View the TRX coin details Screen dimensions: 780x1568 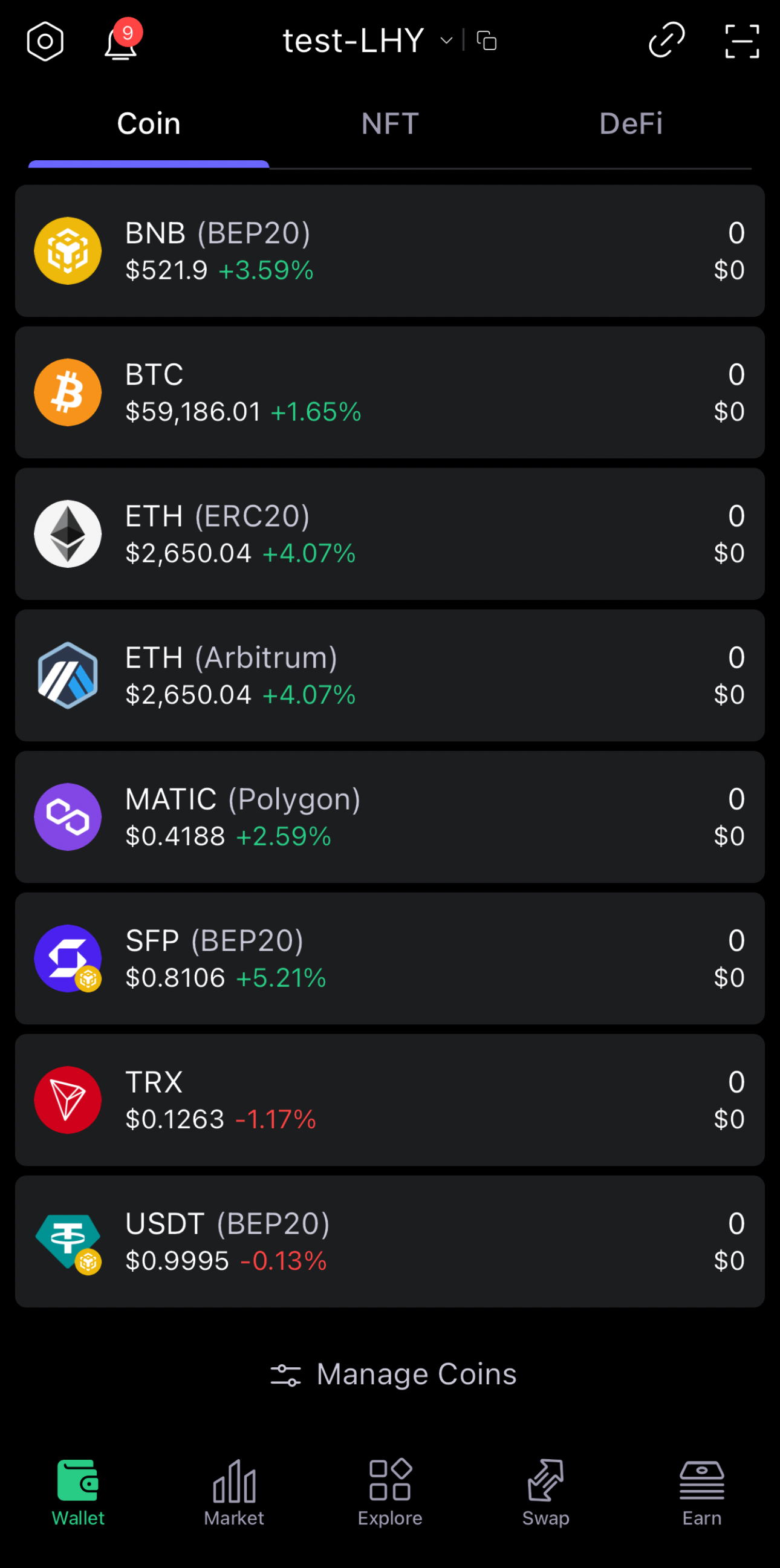coord(389,1100)
